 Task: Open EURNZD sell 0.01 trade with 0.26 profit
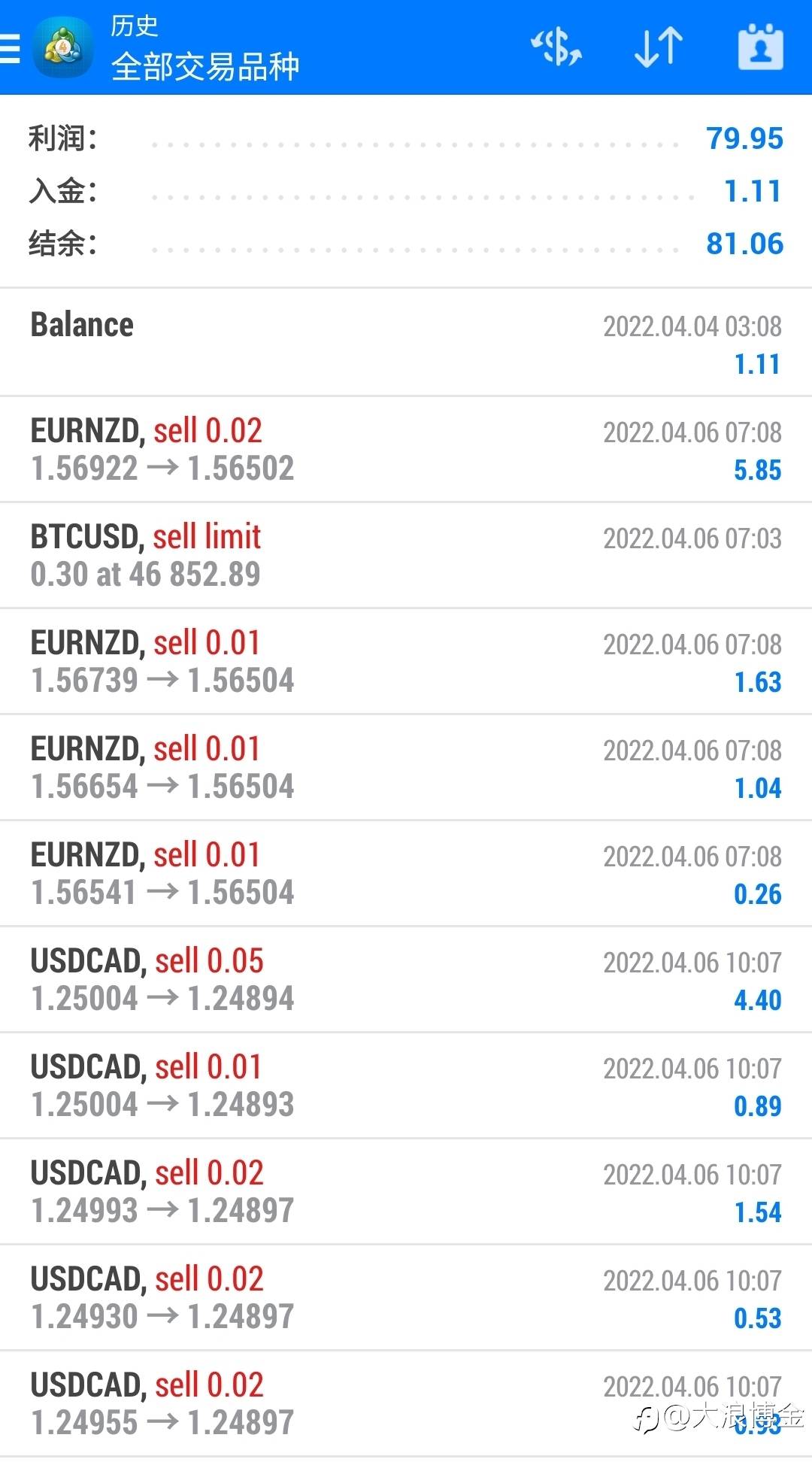coord(406,874)
